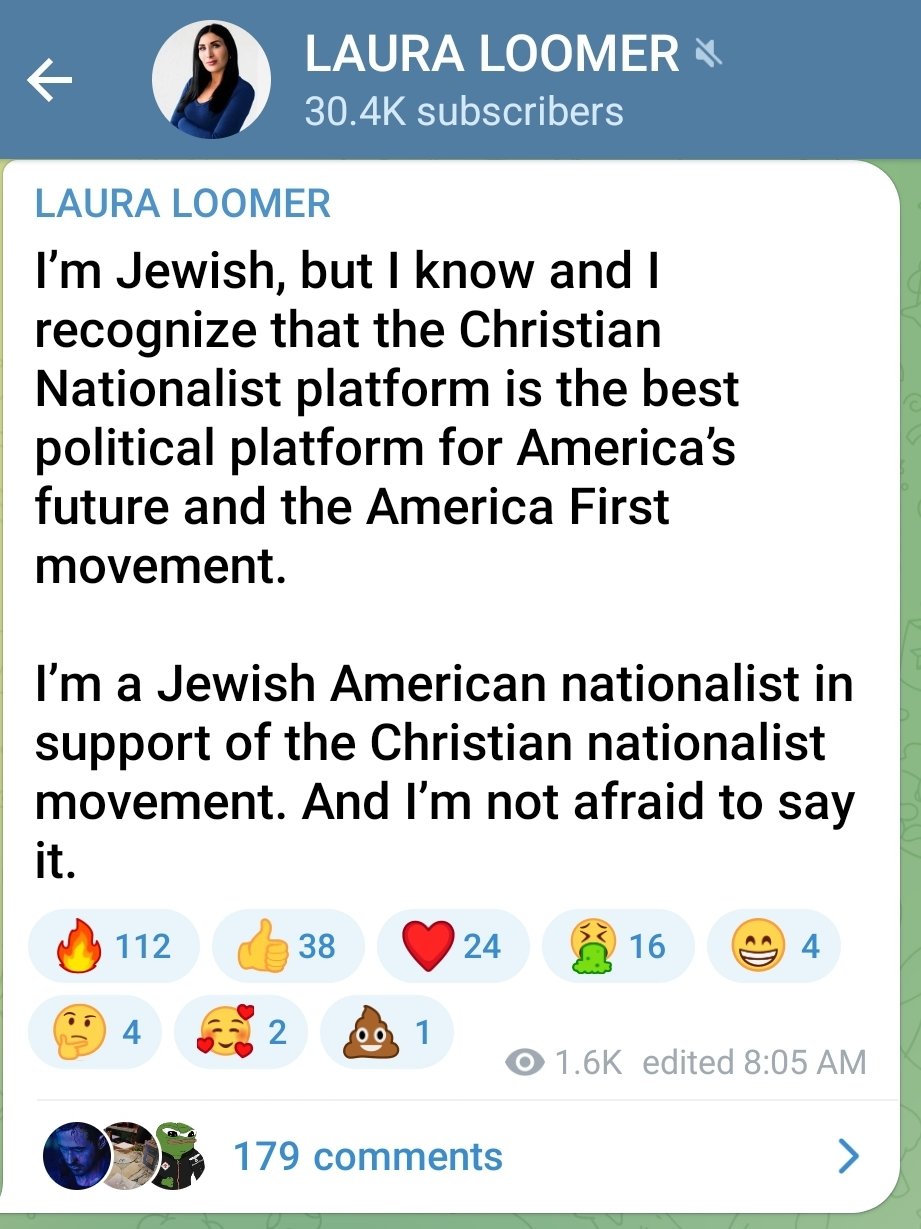Image resolution: width=921 pixels, height=1229 pixels.
Task: Tap the vomiting face reaction
Action: coord(617,945)
